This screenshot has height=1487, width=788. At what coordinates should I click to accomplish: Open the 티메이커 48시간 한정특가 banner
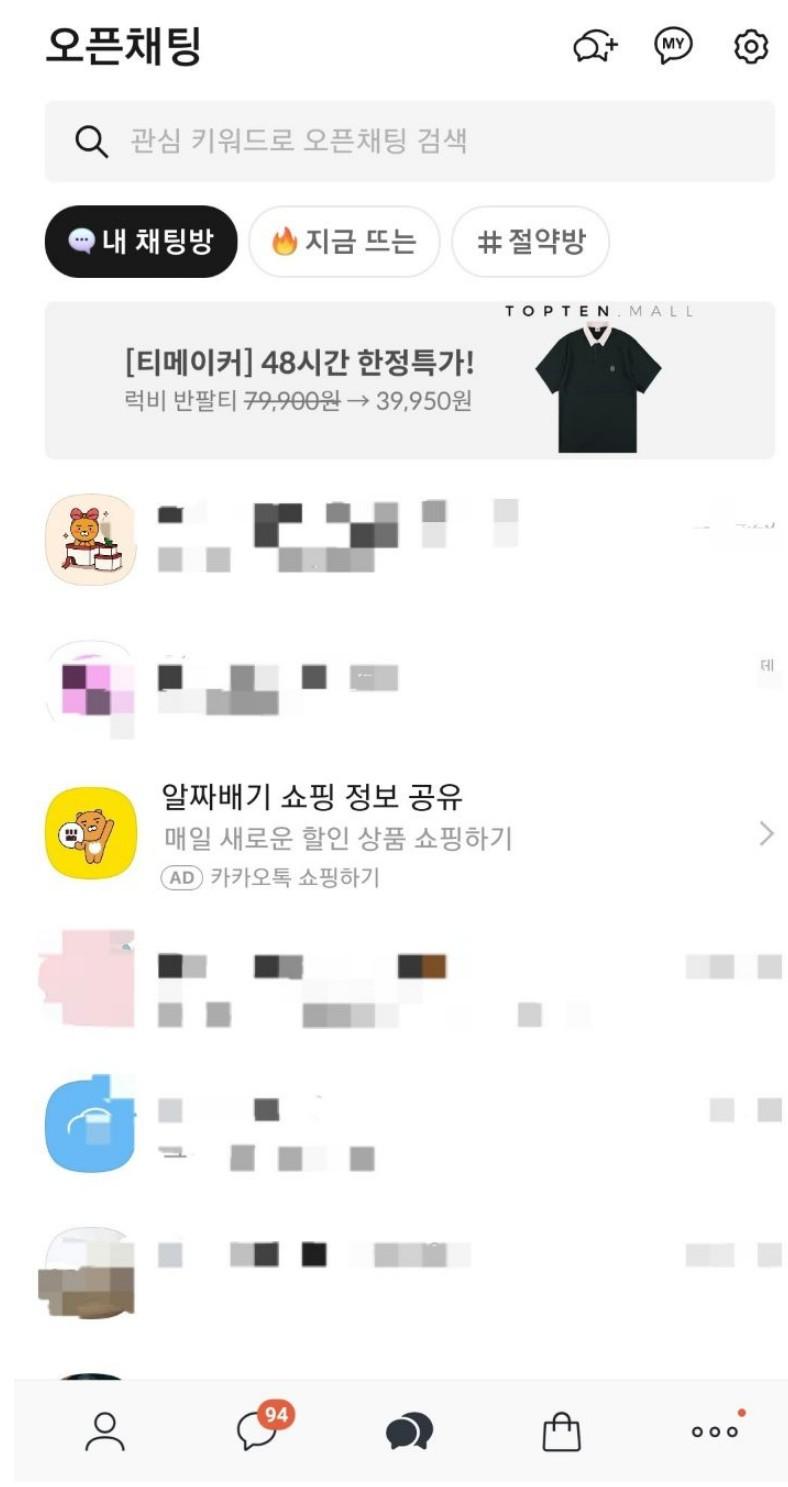409,380
